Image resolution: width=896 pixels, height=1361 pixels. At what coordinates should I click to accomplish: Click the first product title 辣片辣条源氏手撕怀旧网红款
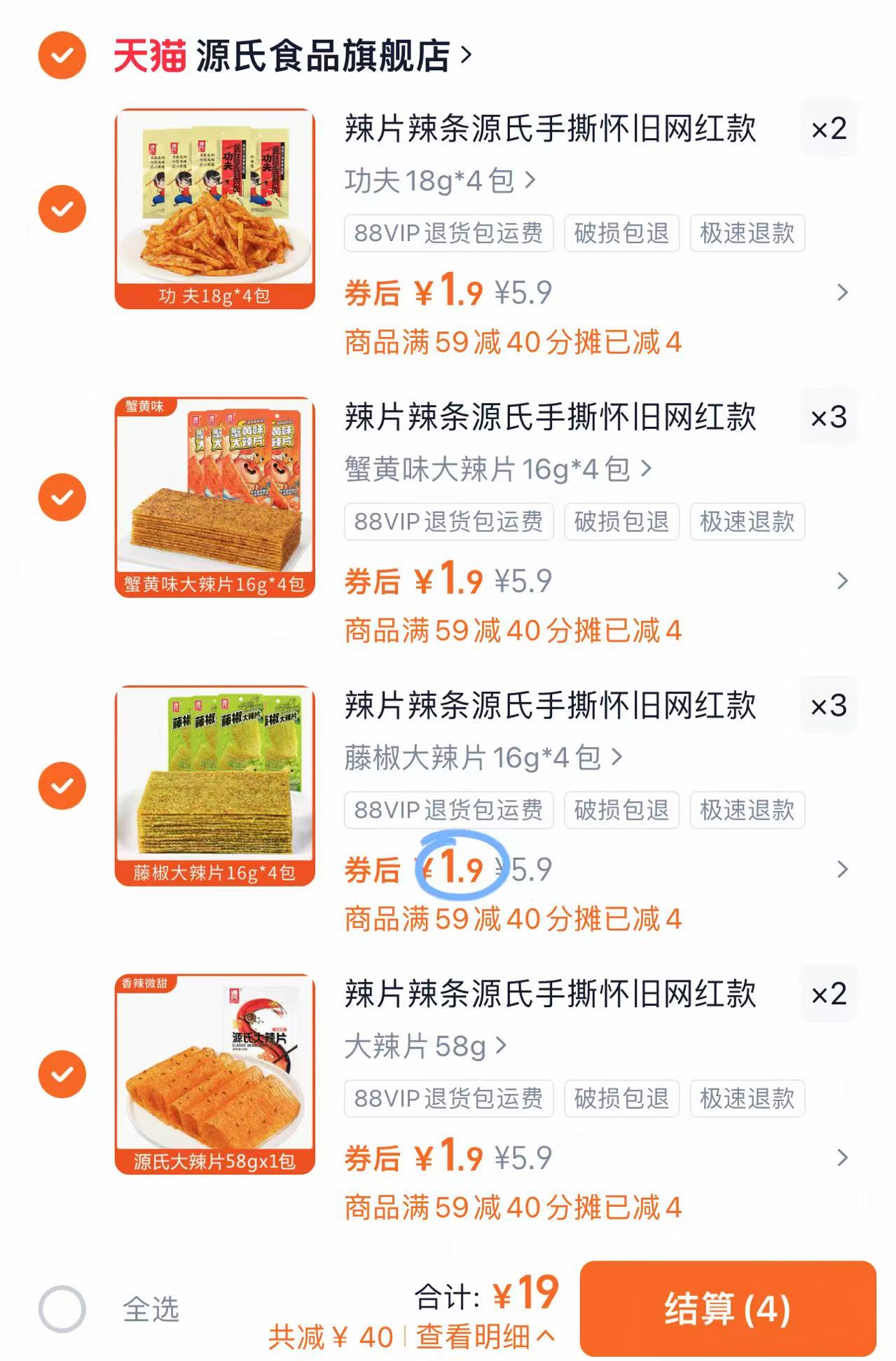coord(550,128)
